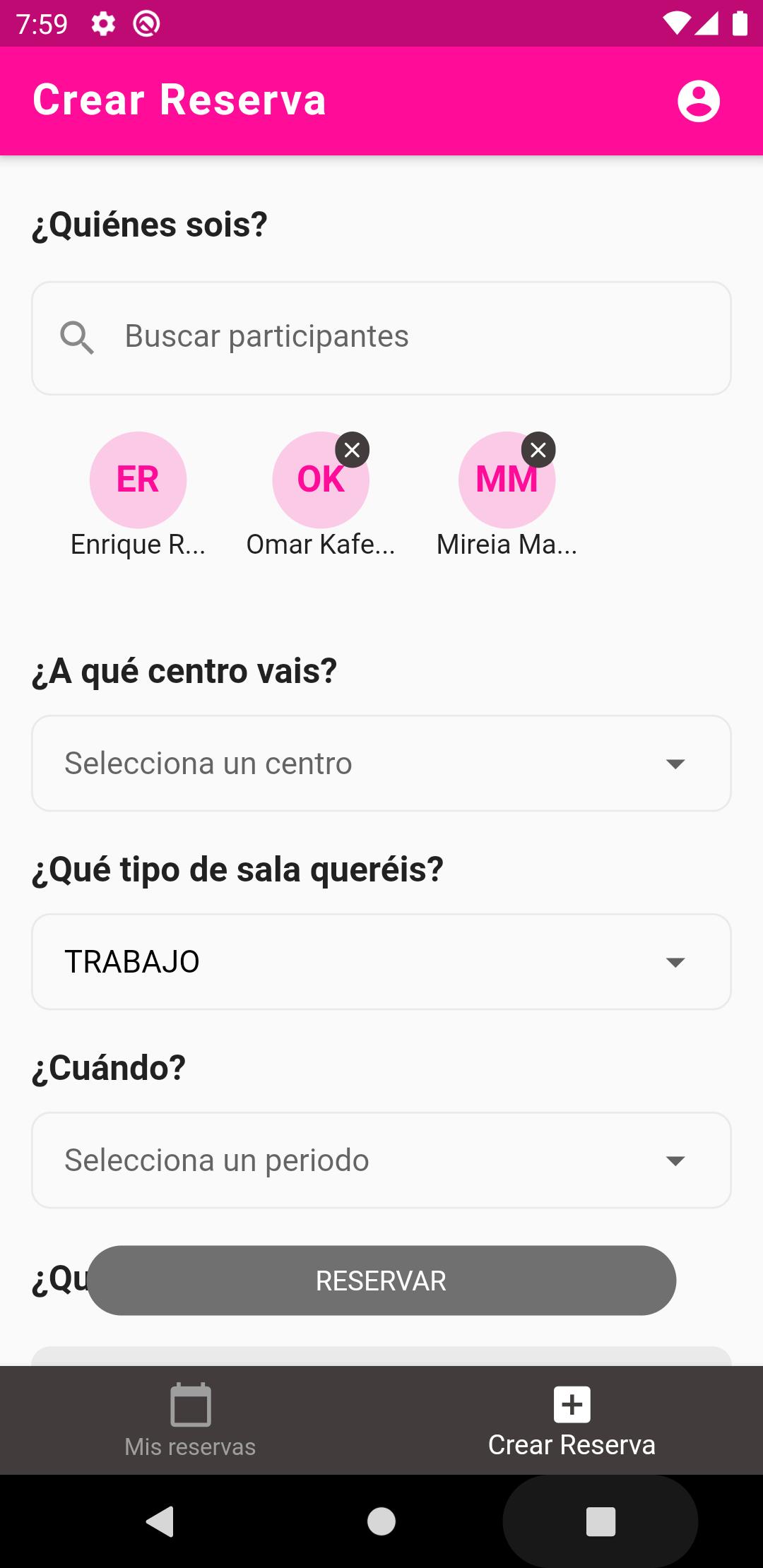
Task: Tap the RESERVAR button
Action: coord(381,1281)
